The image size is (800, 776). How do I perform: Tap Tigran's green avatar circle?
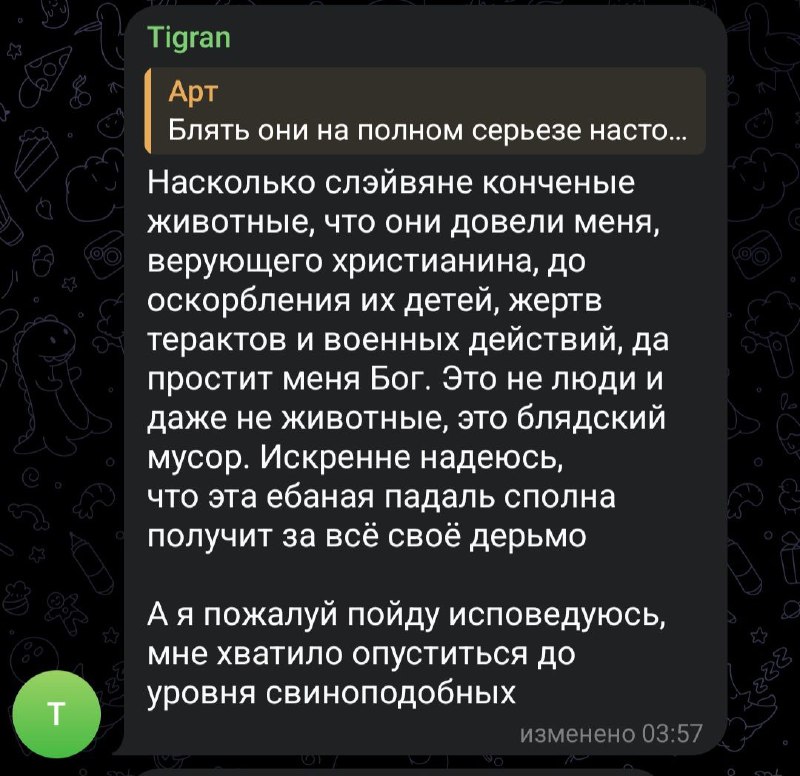coord(57,714)
